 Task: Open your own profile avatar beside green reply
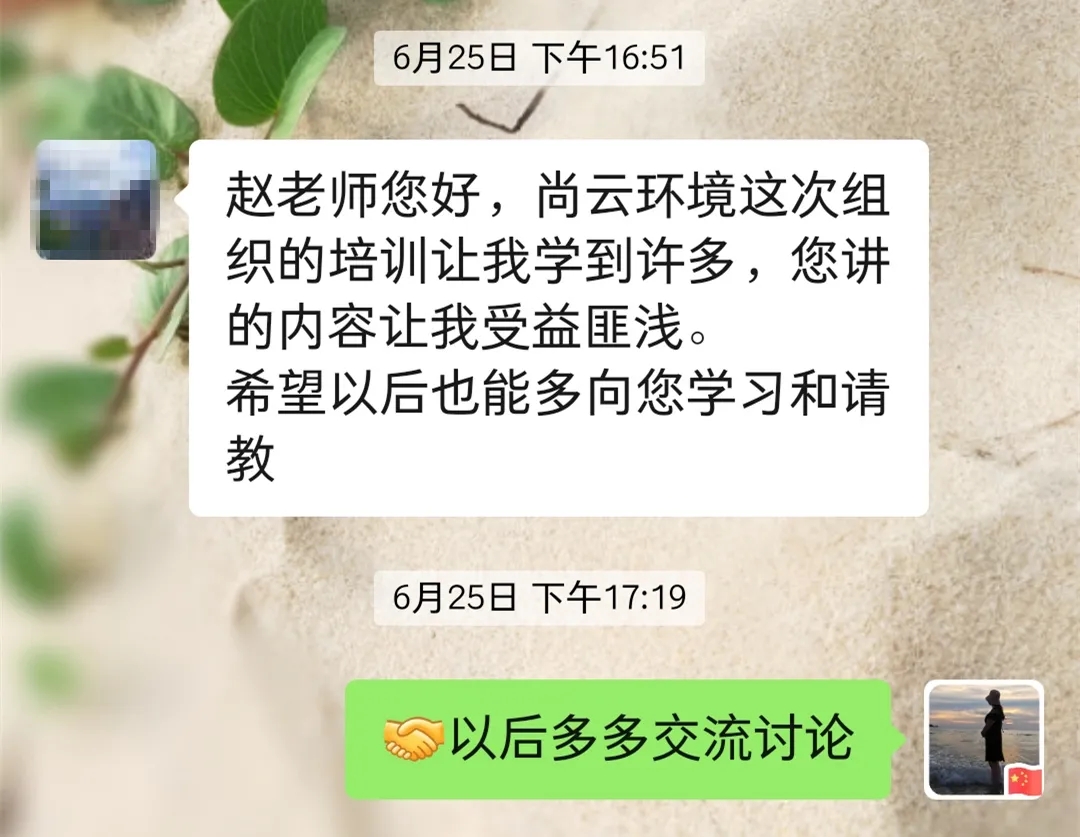[984, 739]
